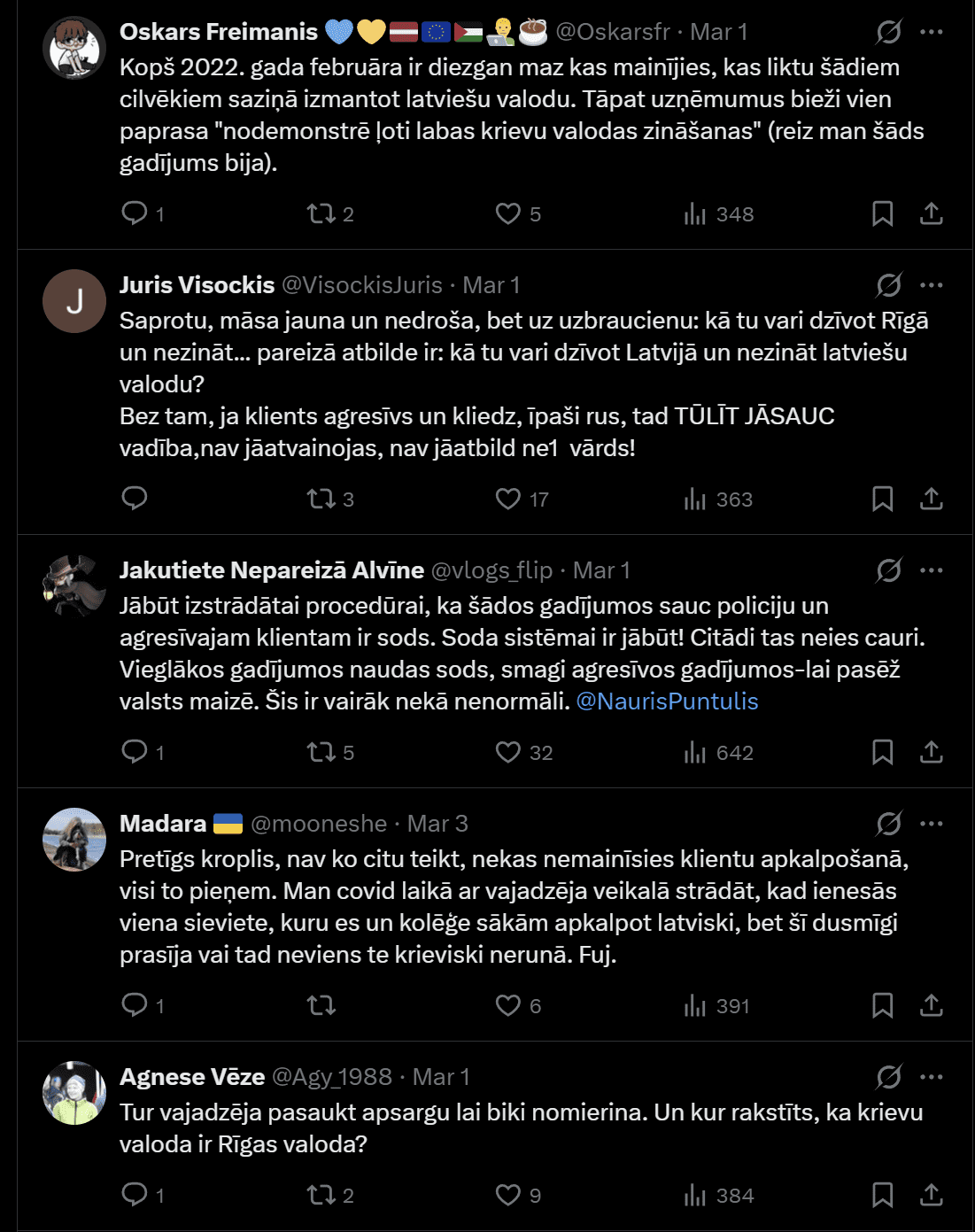This screenshot has width=975, height=1232.
Task: Open the Grok icon on Juris Visockis's tweet
Action: [888, 285]
